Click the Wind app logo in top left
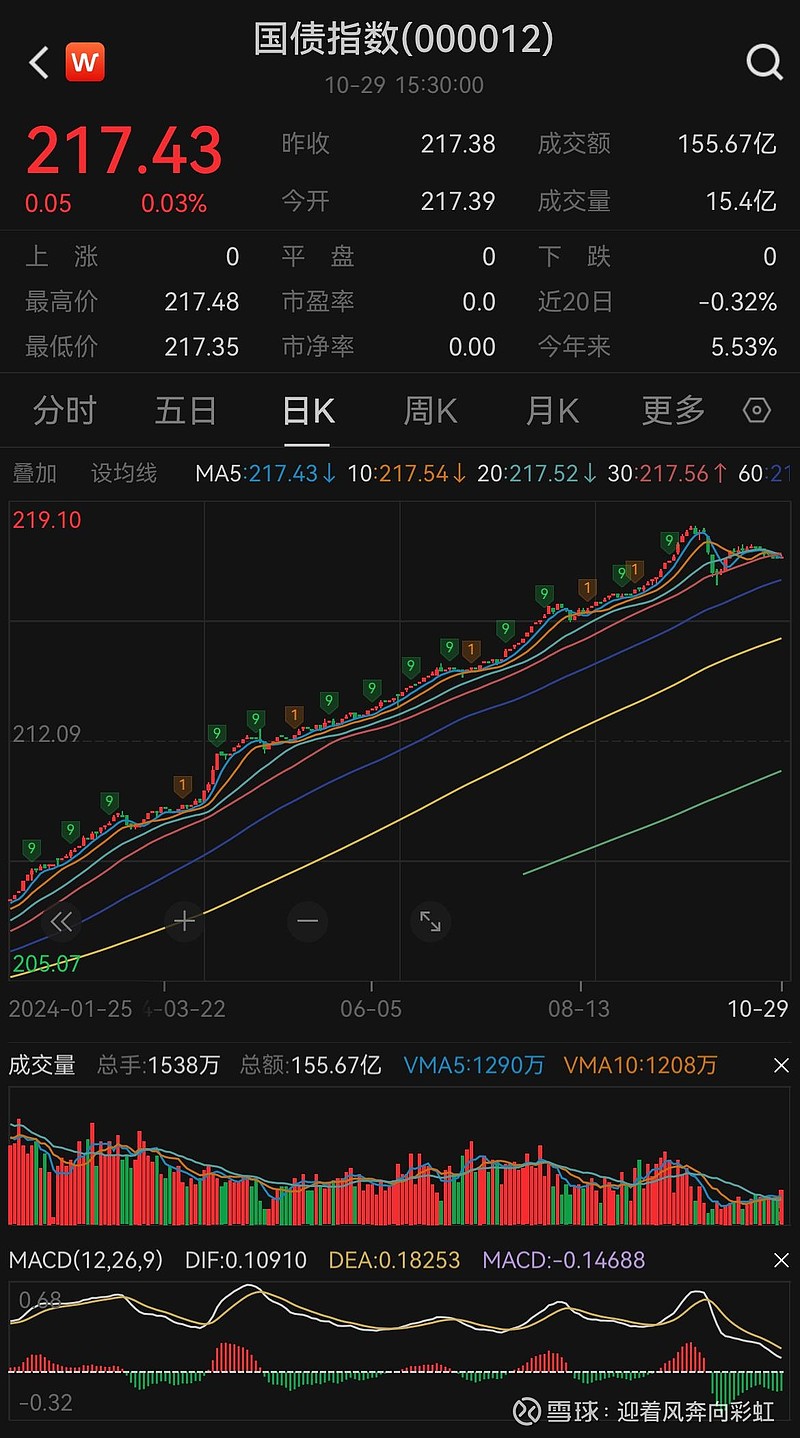 (x=85, y=62)
